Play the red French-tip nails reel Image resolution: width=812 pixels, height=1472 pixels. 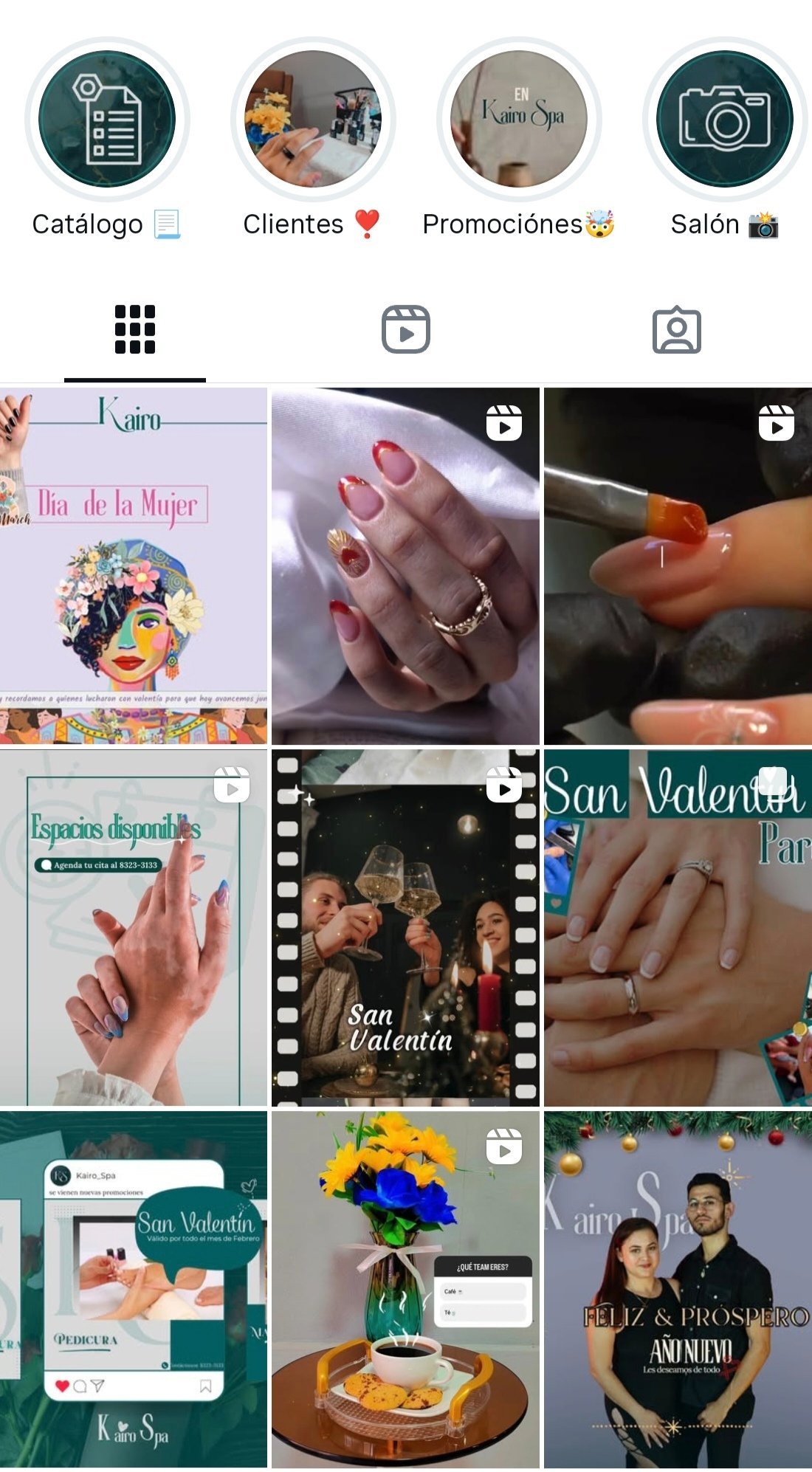coord(405,565)
